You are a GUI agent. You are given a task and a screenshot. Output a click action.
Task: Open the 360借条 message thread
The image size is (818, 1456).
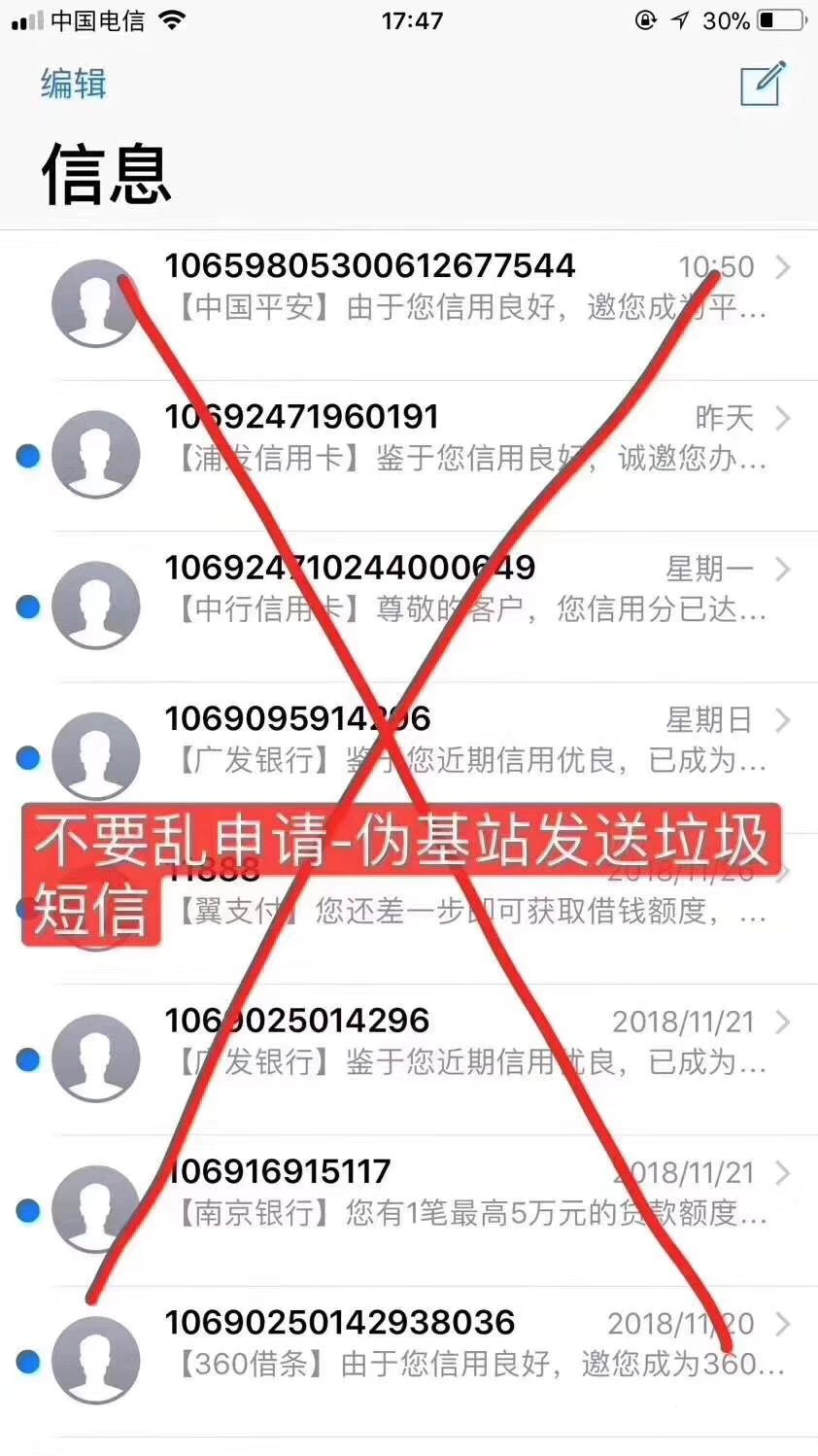point(409,1361)
